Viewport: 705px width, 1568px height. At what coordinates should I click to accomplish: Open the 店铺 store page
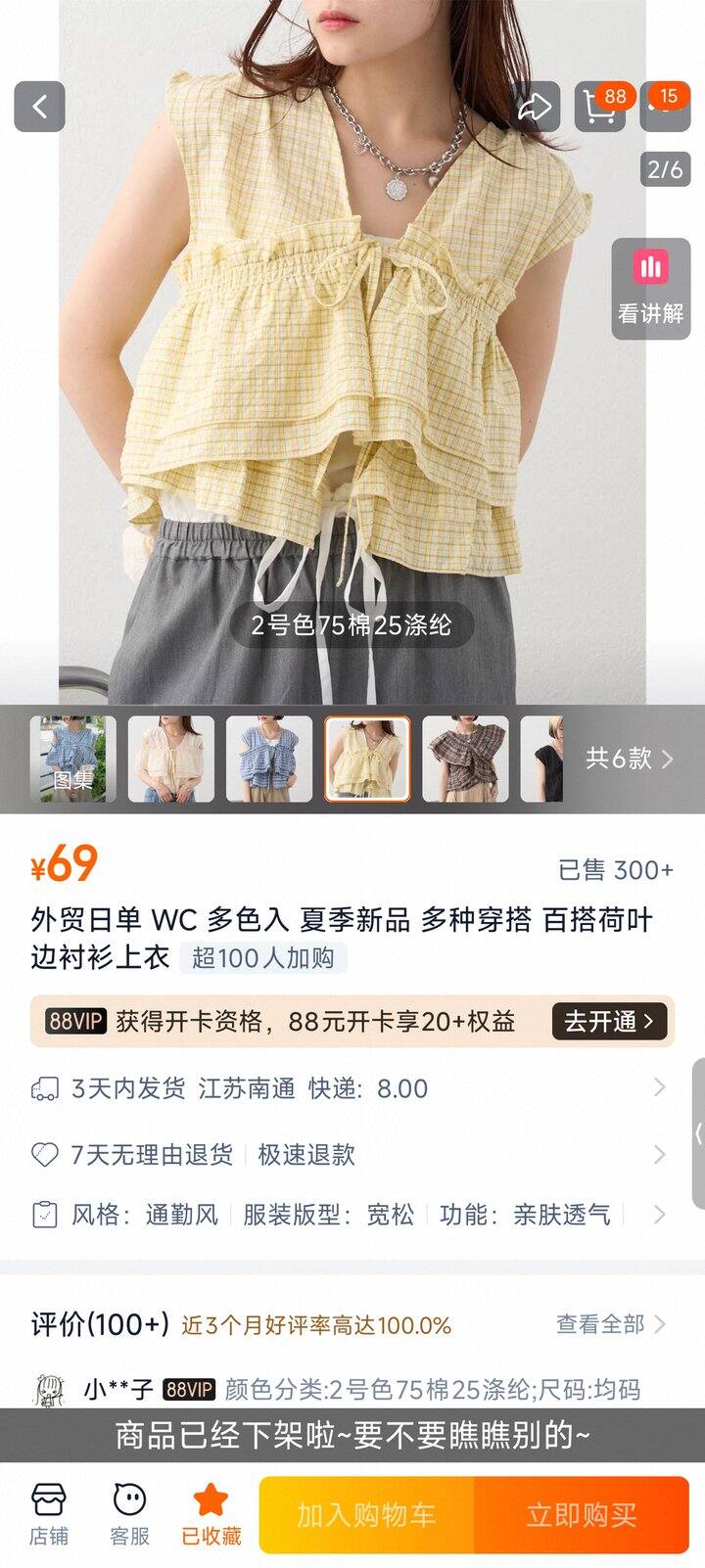pos(49,1514)
